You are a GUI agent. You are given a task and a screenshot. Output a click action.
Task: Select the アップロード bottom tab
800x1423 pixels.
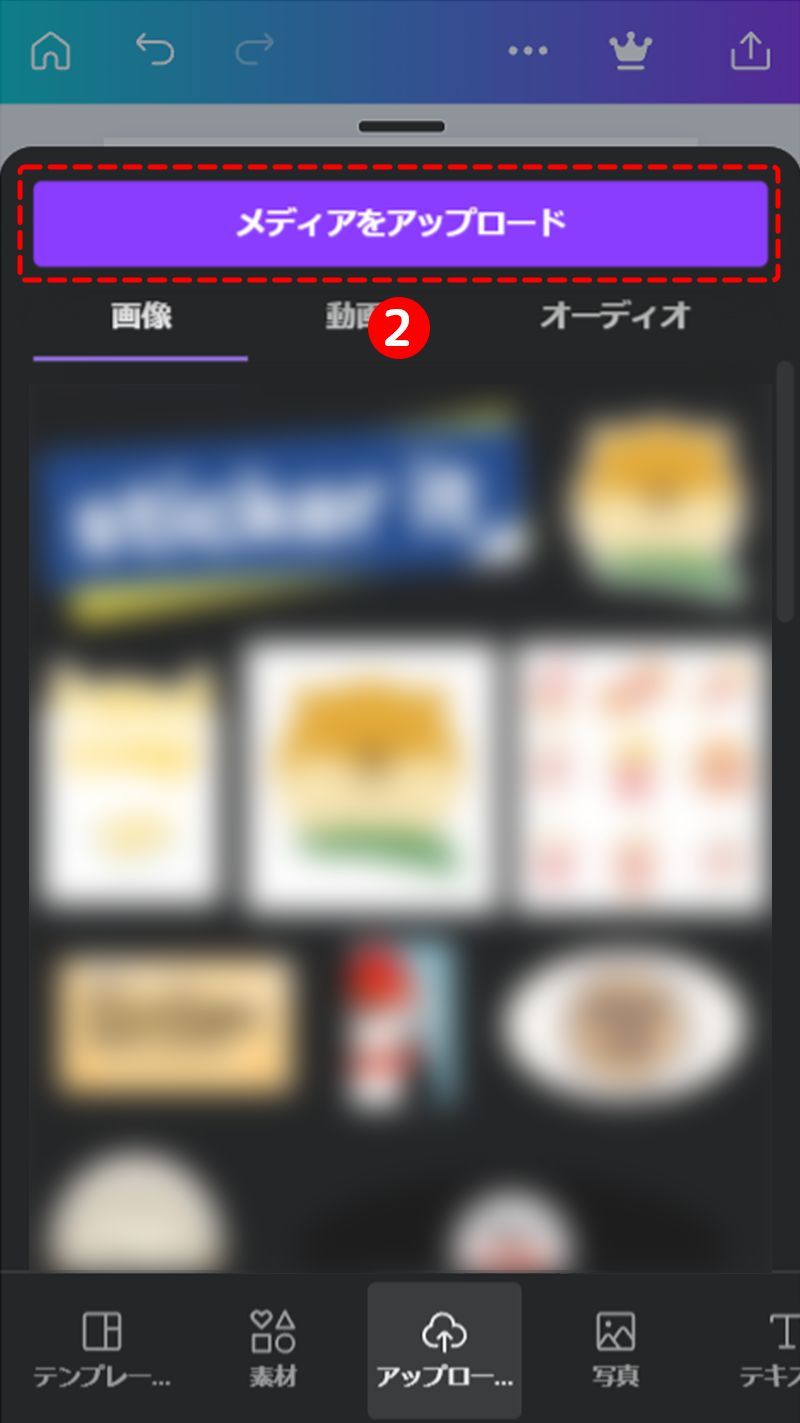click(x=444, y=1348)
